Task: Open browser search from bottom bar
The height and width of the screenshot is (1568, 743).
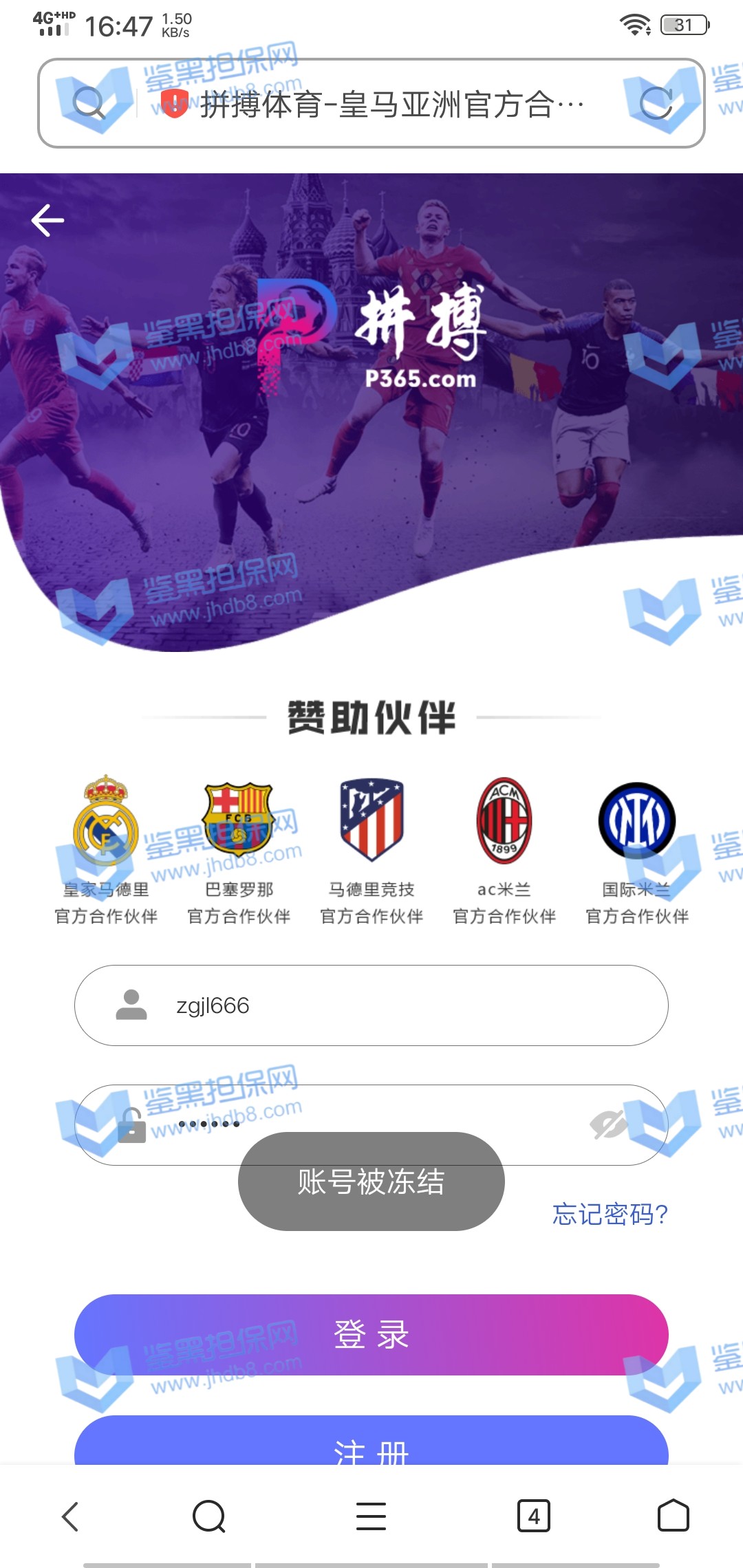Action: pyautogui.click(x=209, y=1516)
